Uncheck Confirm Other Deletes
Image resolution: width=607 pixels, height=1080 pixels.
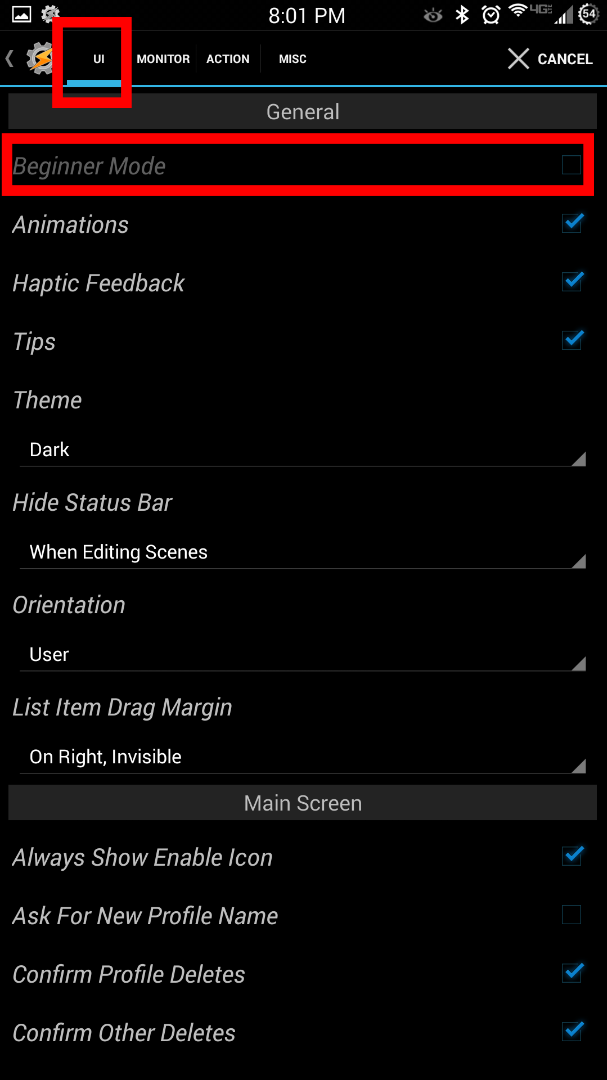pos(572,1031)
